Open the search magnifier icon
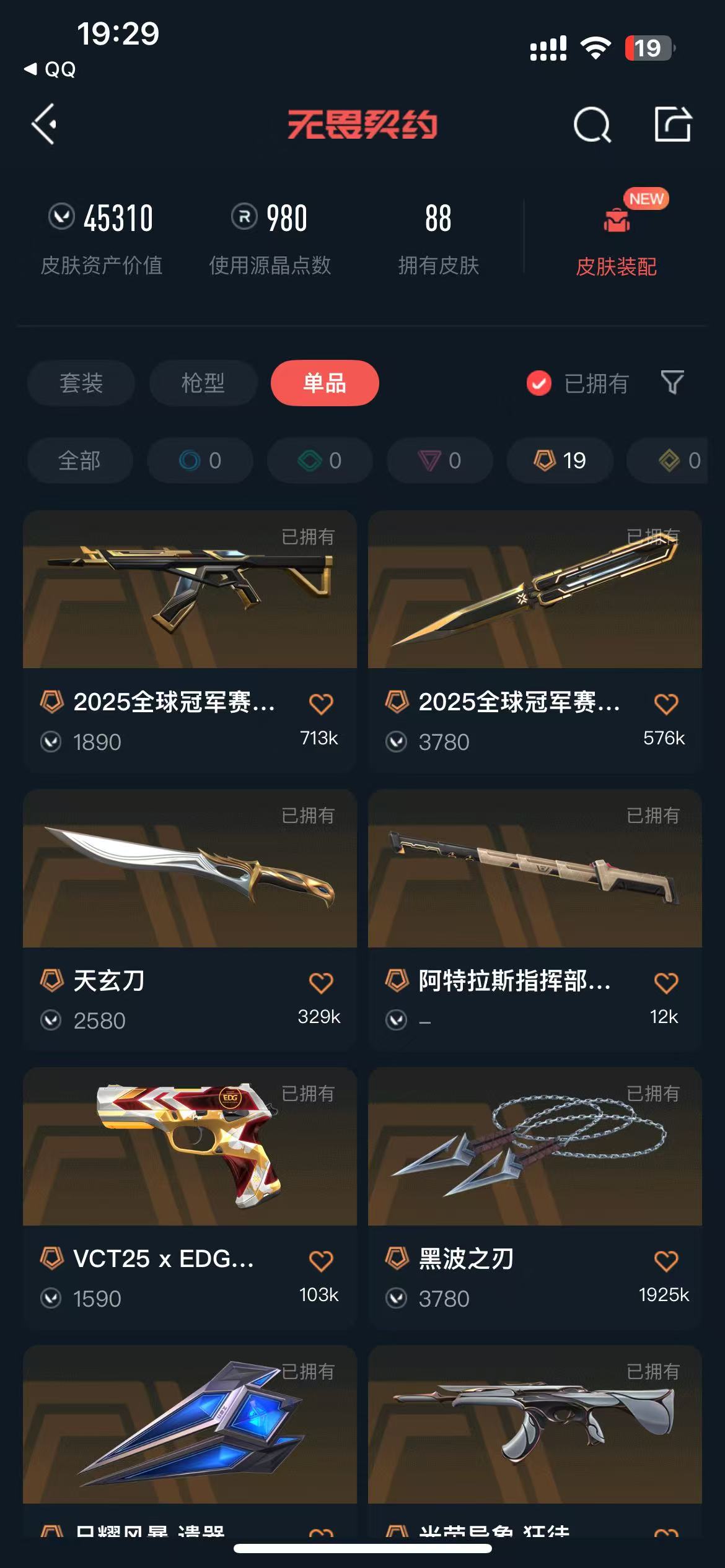Screen dimensions: 725x1568 [x=592, y=125]
